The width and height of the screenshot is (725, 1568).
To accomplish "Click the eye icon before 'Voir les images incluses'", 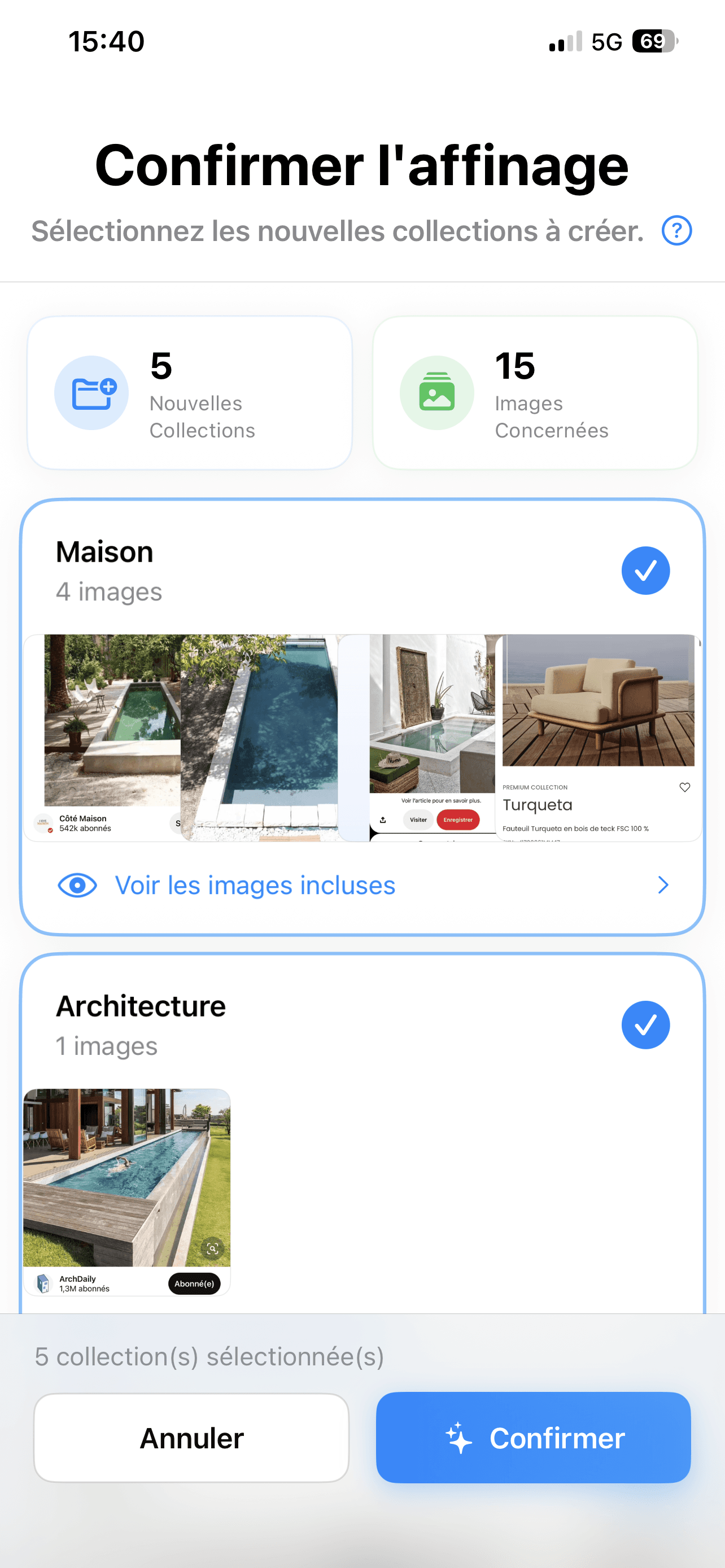I will tap(77, 886).
